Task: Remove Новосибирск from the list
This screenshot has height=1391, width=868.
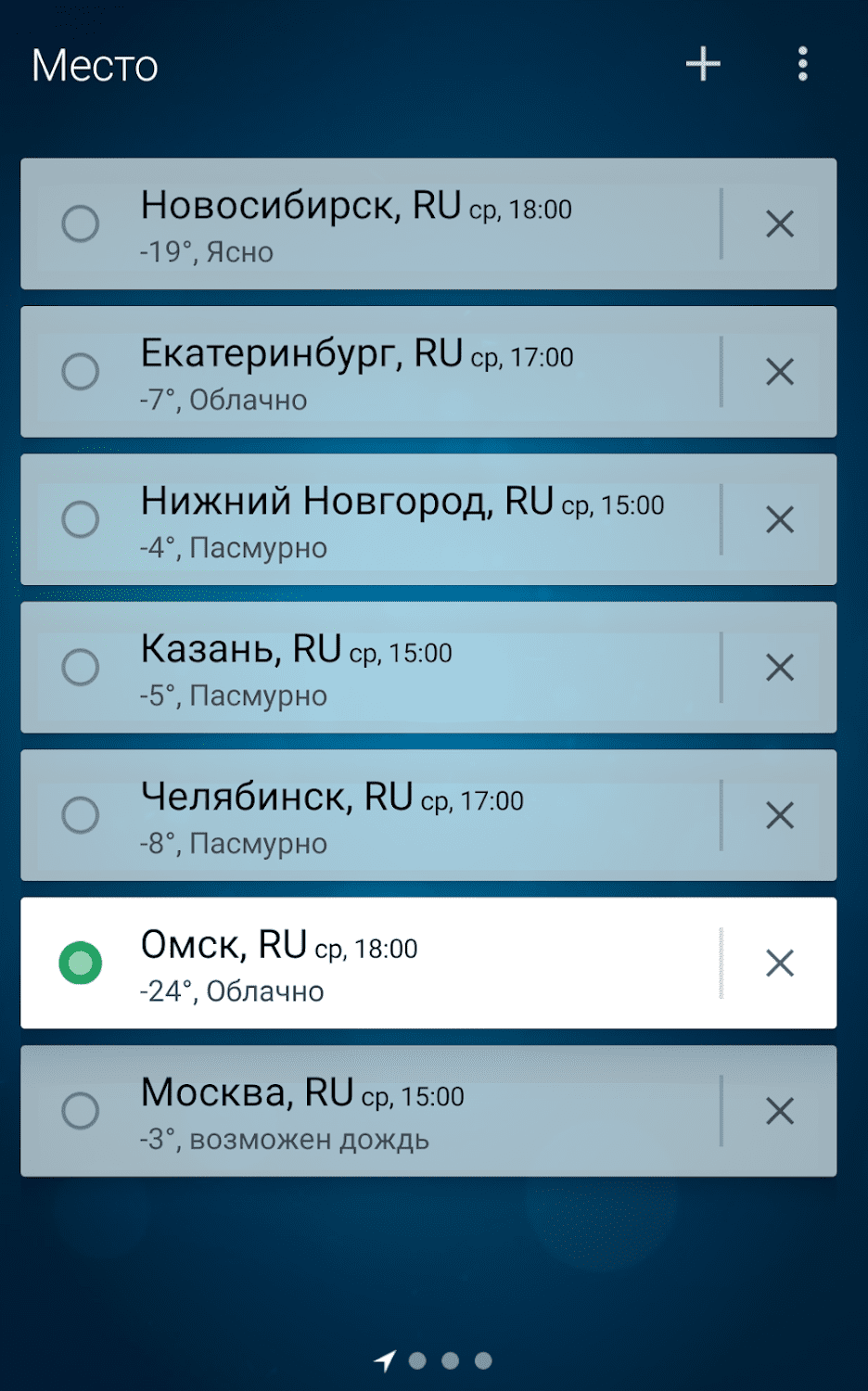Action: [780, 223]
